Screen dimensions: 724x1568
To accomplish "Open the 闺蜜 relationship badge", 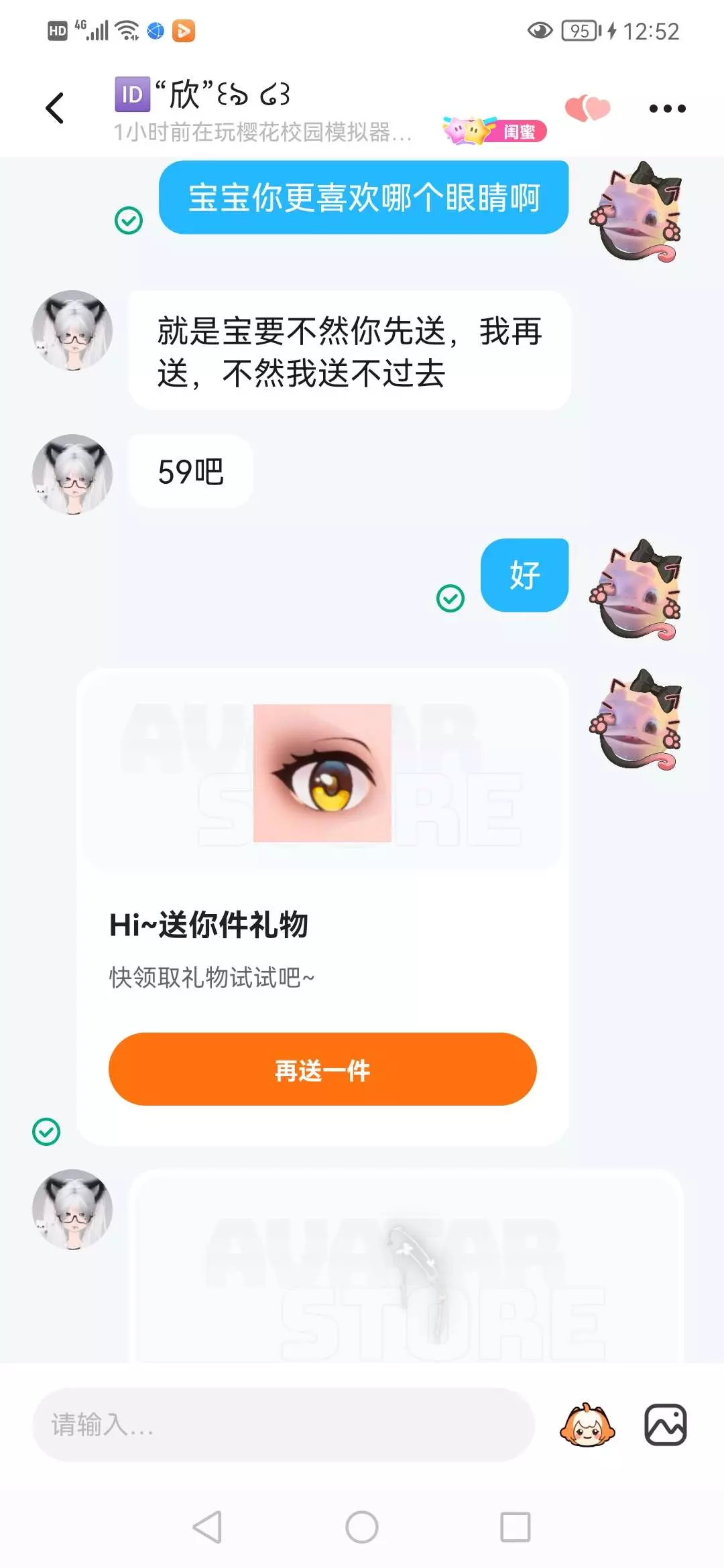I will coord(495,131).
